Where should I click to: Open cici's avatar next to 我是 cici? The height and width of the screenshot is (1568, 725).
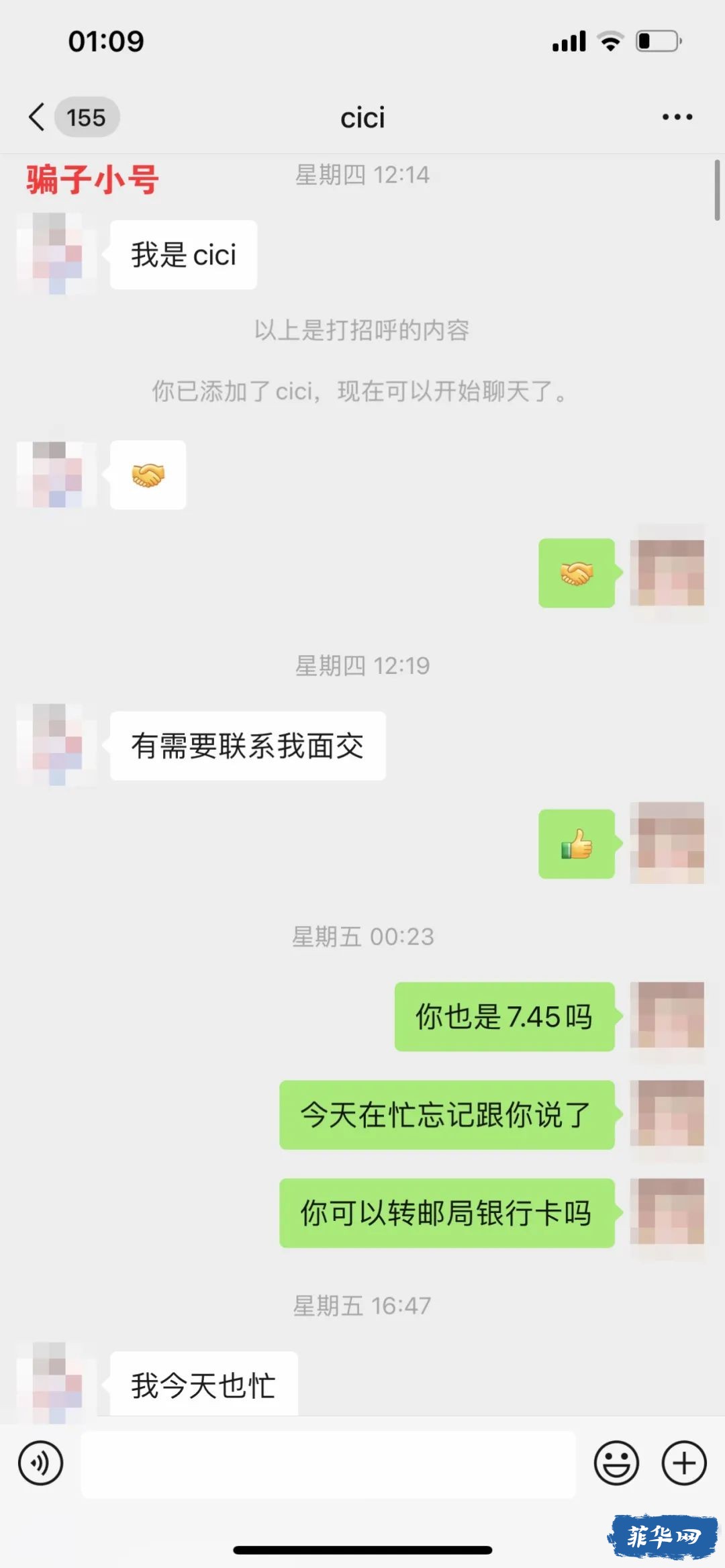pyautogui.click(x=58, y=254)
